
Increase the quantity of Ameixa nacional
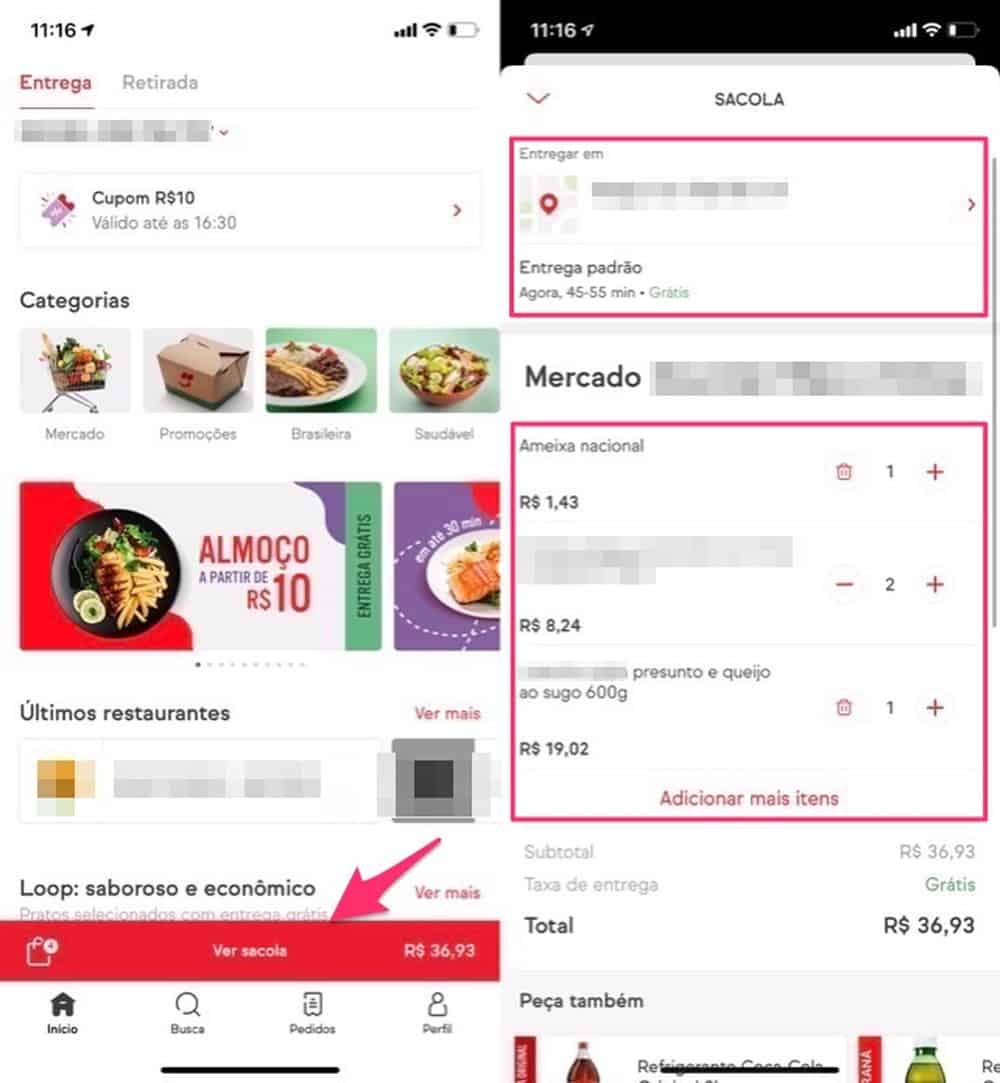935,472
